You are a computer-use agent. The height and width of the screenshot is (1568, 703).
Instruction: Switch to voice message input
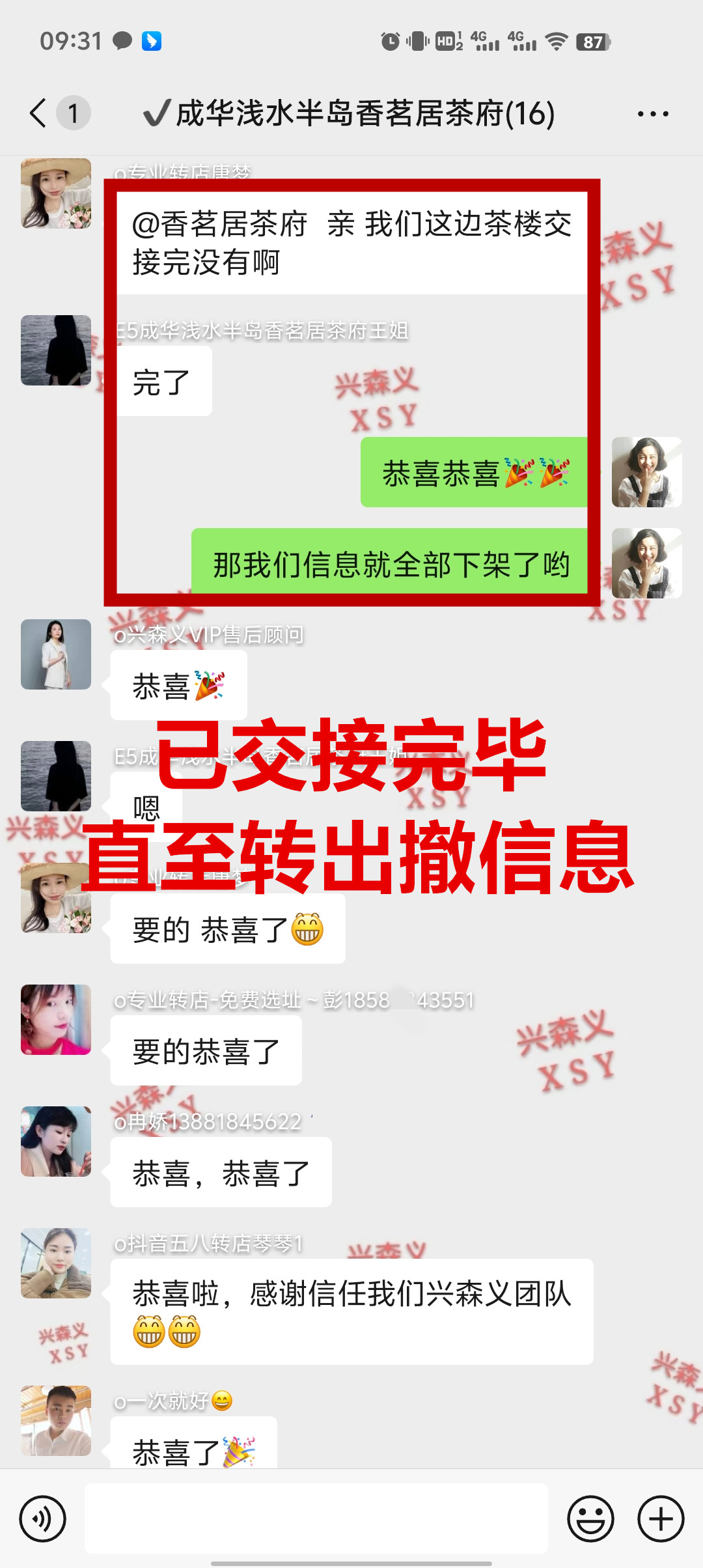[x=43, y=1519]
